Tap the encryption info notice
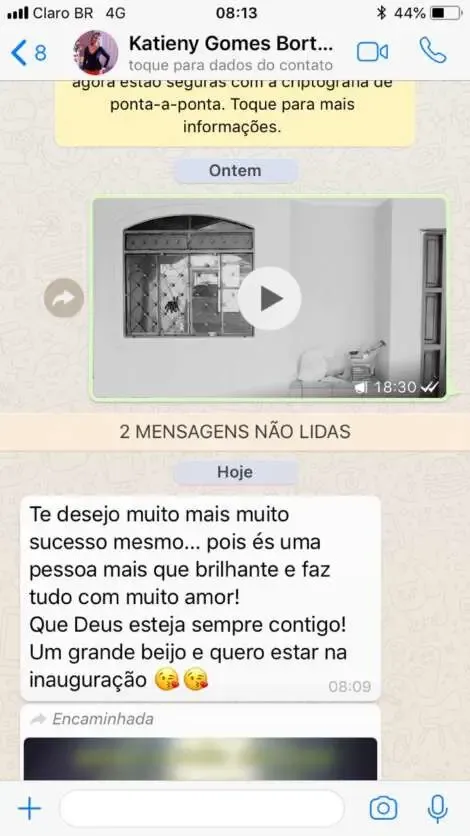Image resolution: width=470 pixels, height=836 pixels. click(x=234, y=112)
